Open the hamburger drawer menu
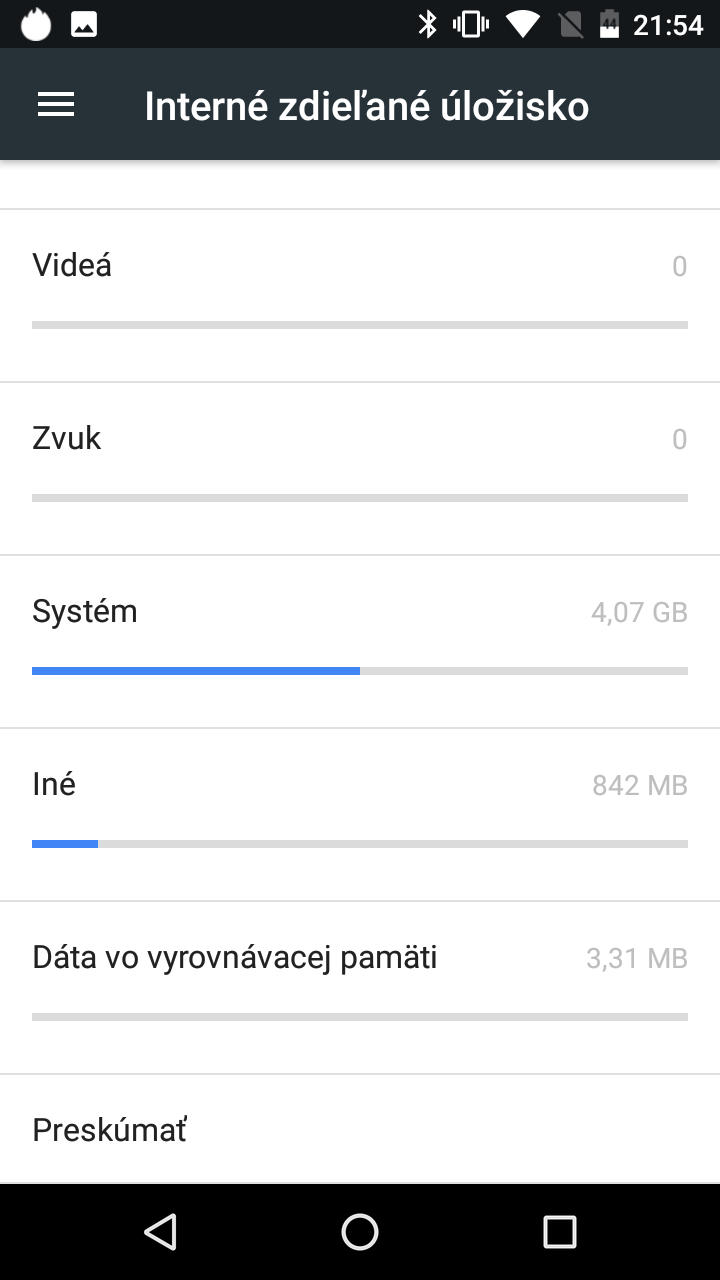720x1280 pixels. 56,105
